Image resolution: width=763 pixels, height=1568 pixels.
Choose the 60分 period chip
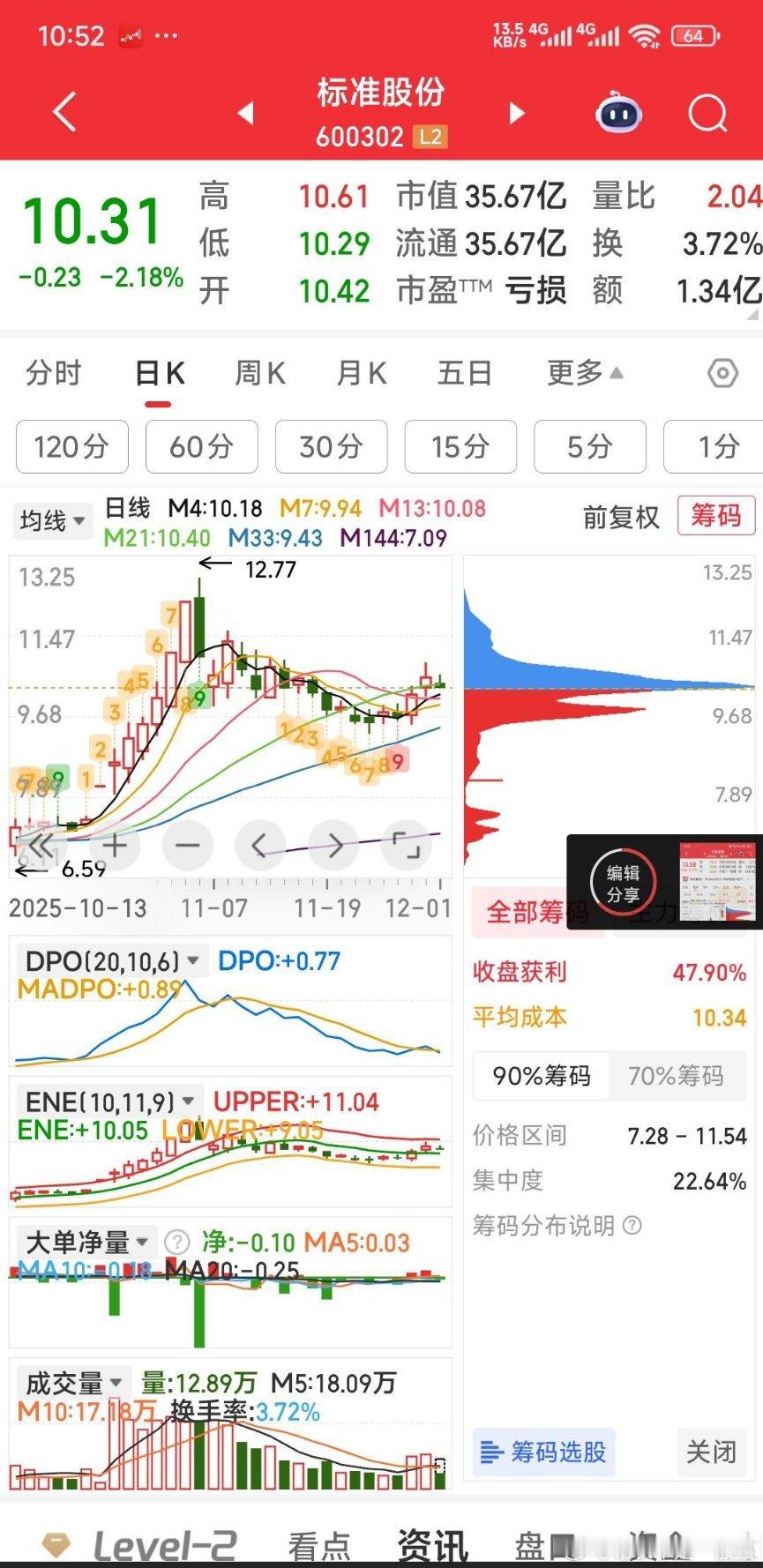coord(201,446)
